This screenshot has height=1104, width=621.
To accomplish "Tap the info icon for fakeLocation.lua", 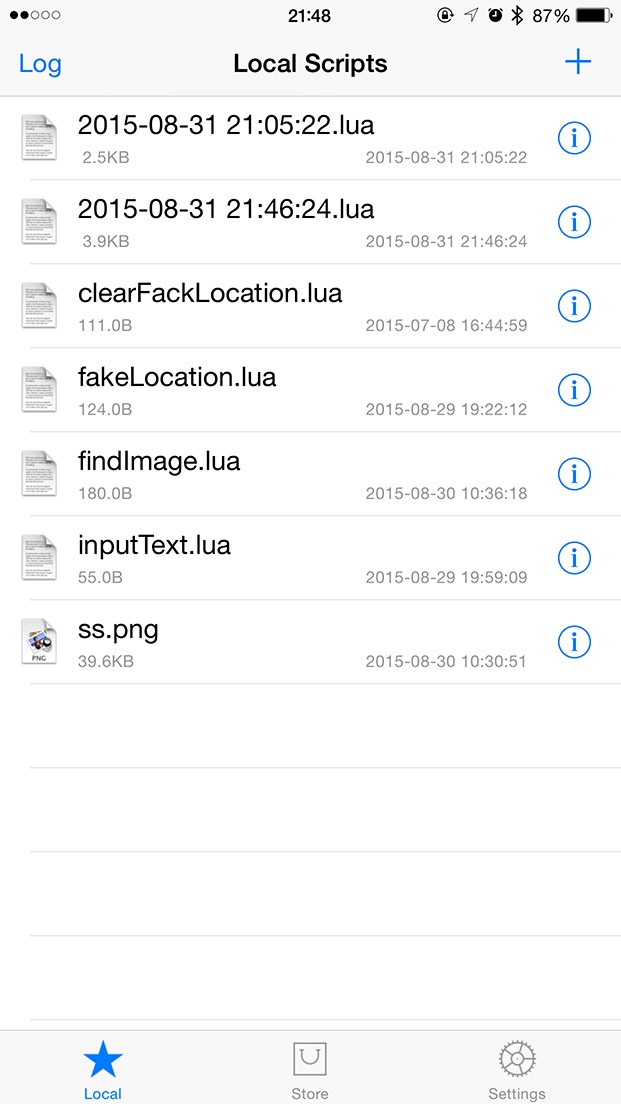I will coord(575,389).
